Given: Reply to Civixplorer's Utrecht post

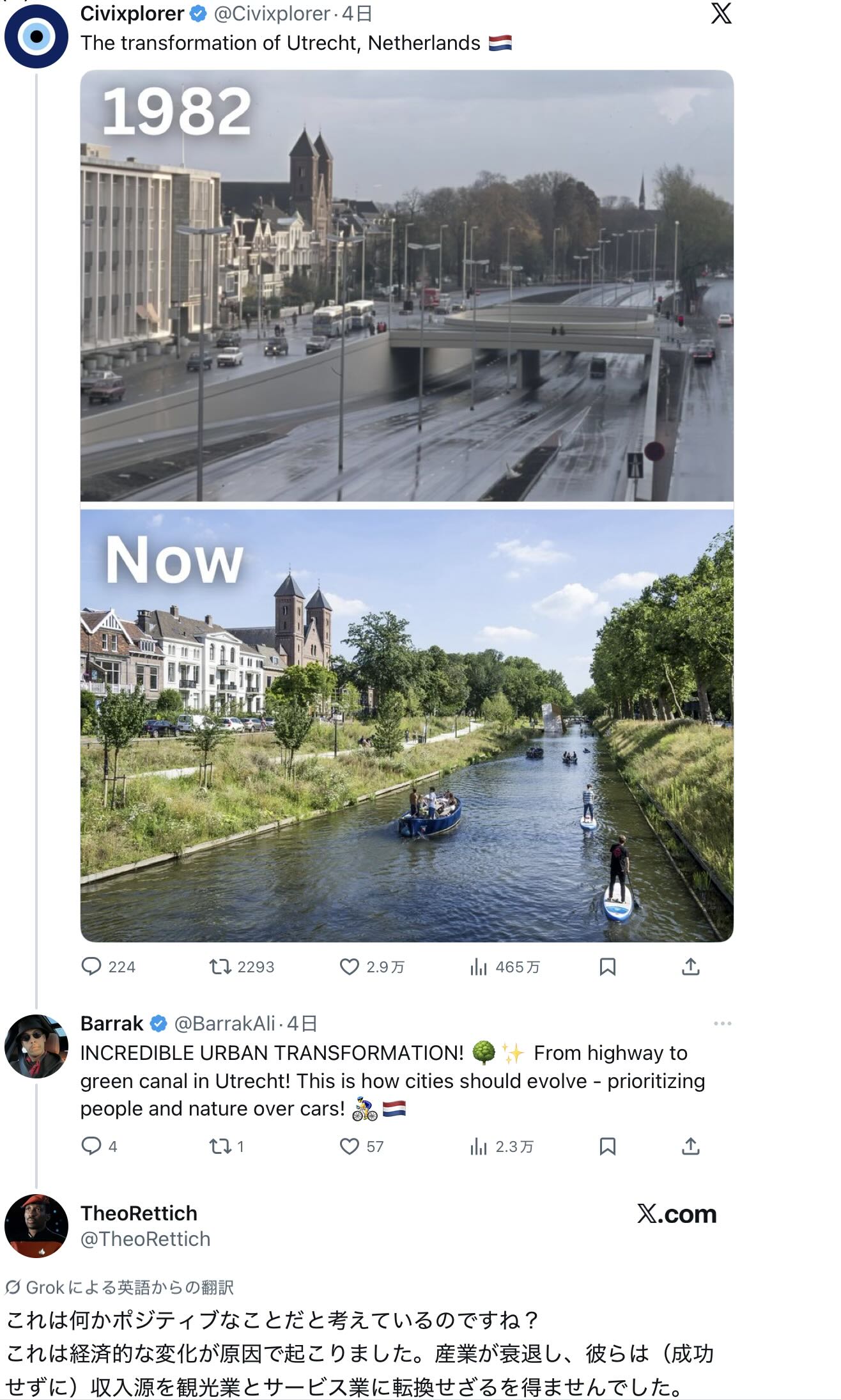Looking at the screenshot, I should click(x=91, y=966).
